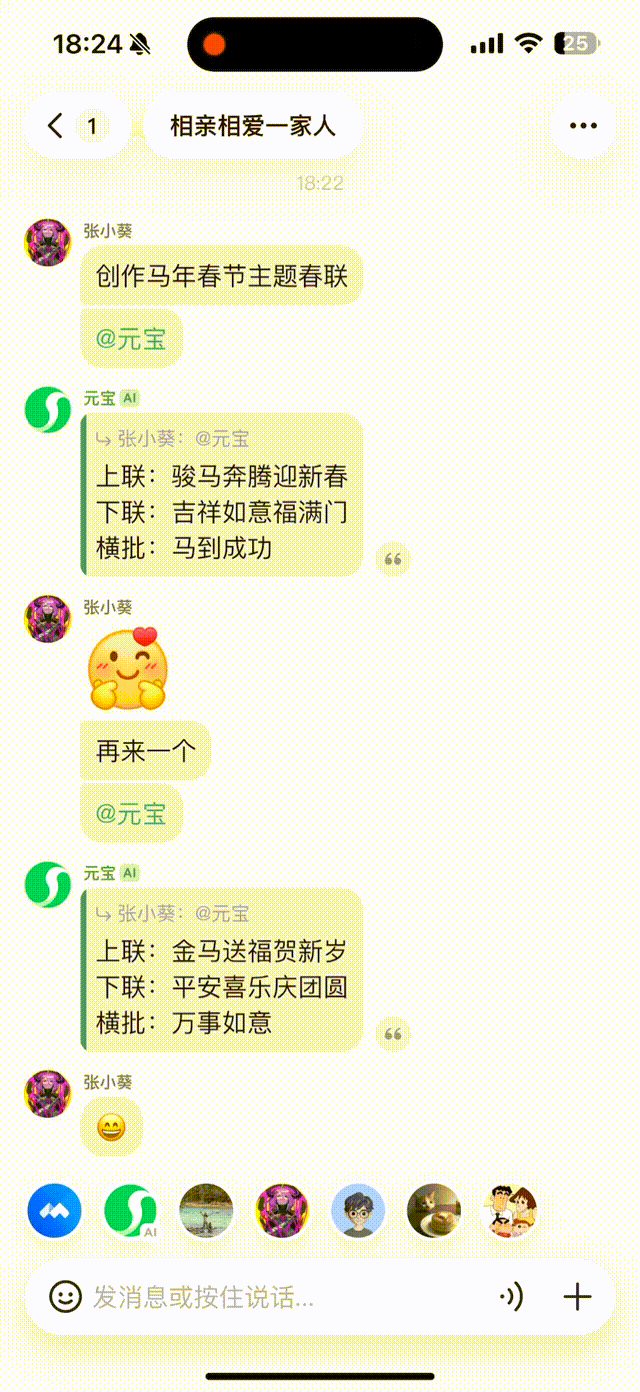640x1392 pixels.
Task: Select the cartoon family avatar member
Action: point(511,1211)
